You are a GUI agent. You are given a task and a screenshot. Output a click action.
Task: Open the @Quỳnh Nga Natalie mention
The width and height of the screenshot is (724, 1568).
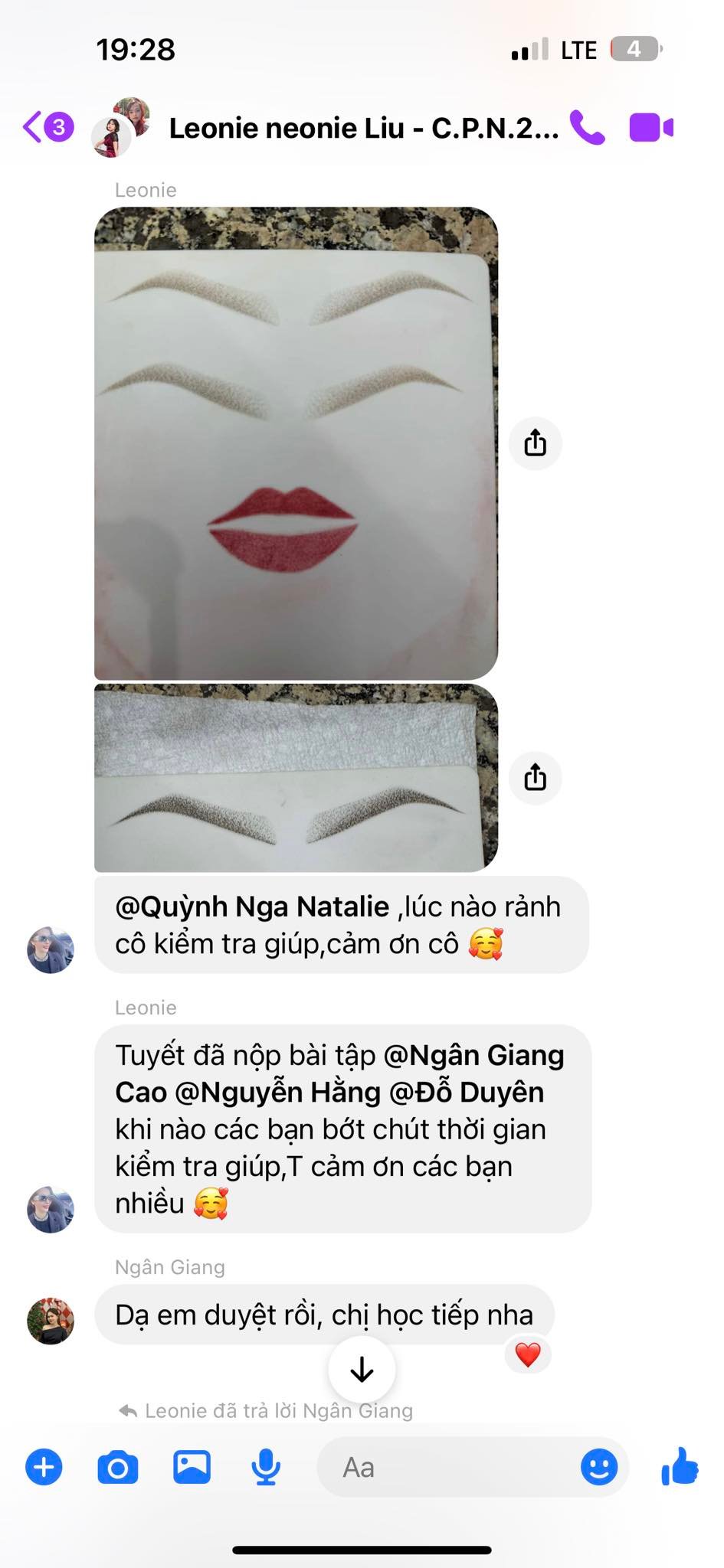252,906
